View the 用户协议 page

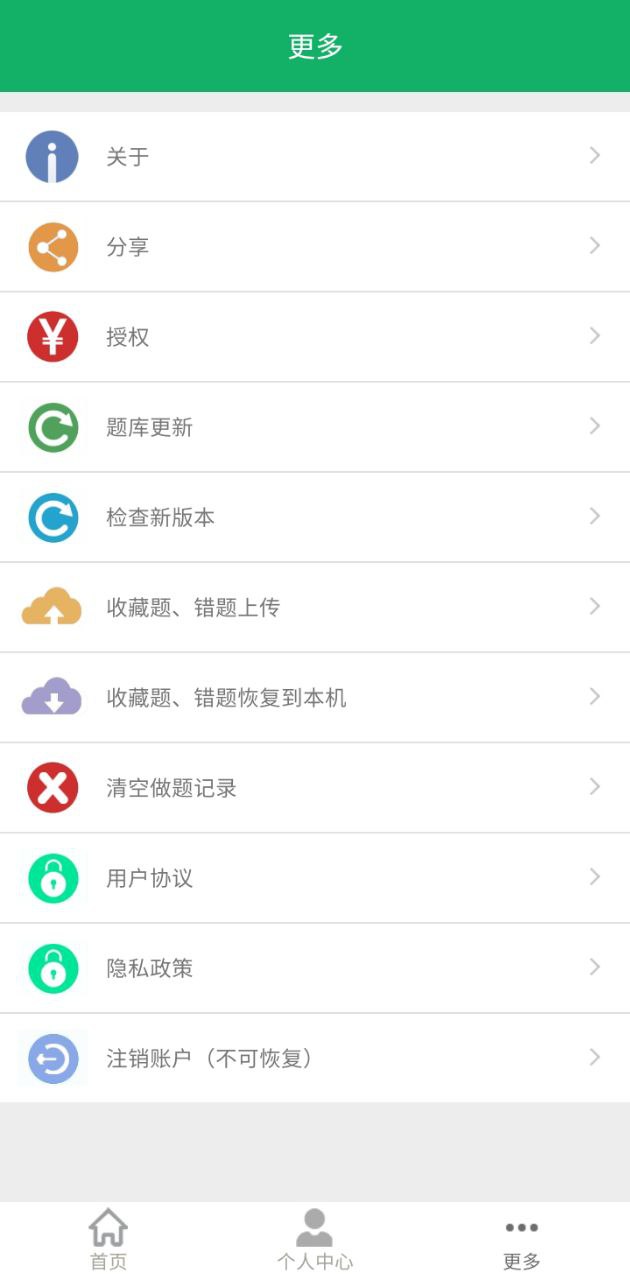pos(315,877)
